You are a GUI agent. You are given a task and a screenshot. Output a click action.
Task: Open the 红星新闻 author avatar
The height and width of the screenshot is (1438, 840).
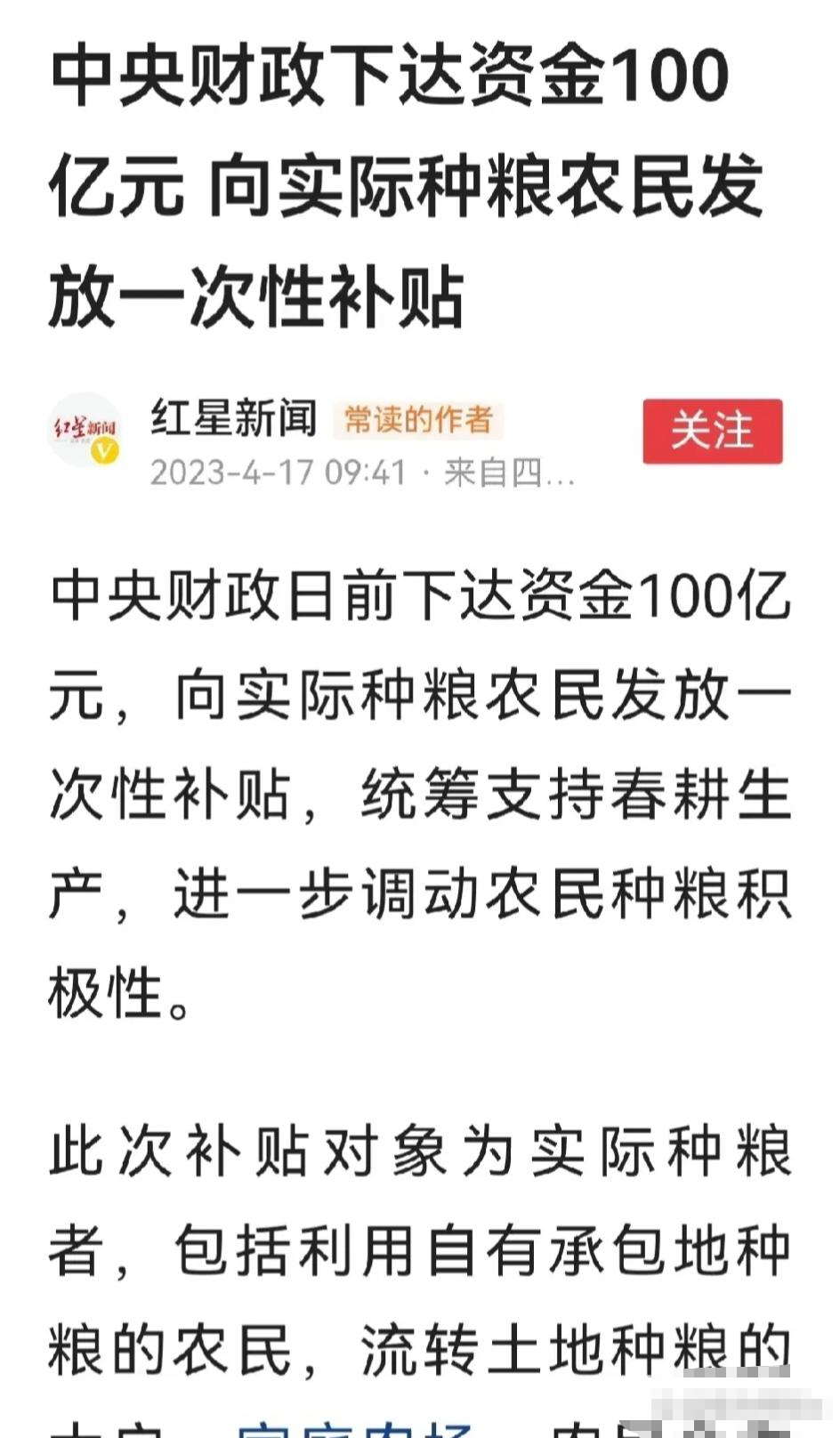pyautogui.click(x=85, y=432)
